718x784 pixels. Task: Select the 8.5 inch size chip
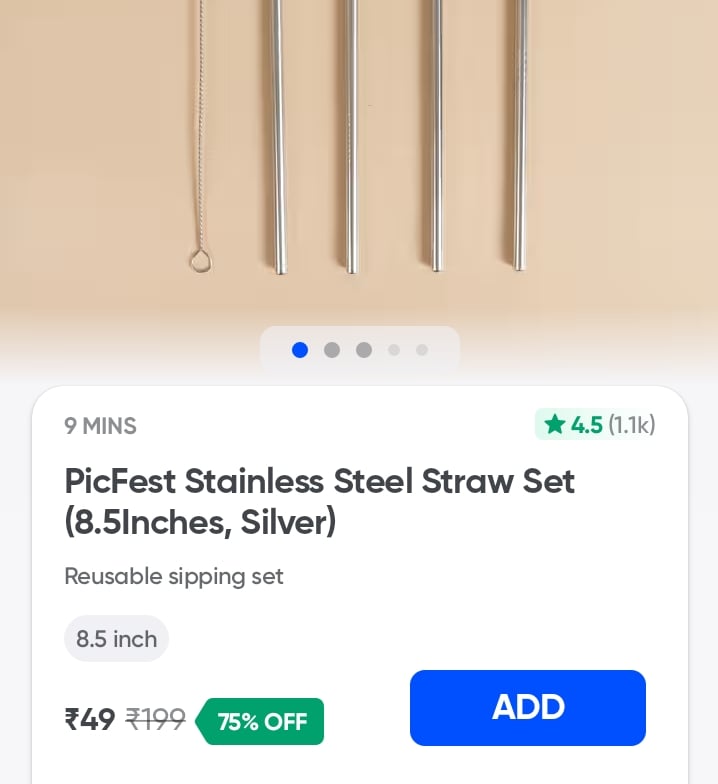pos(116,639)
